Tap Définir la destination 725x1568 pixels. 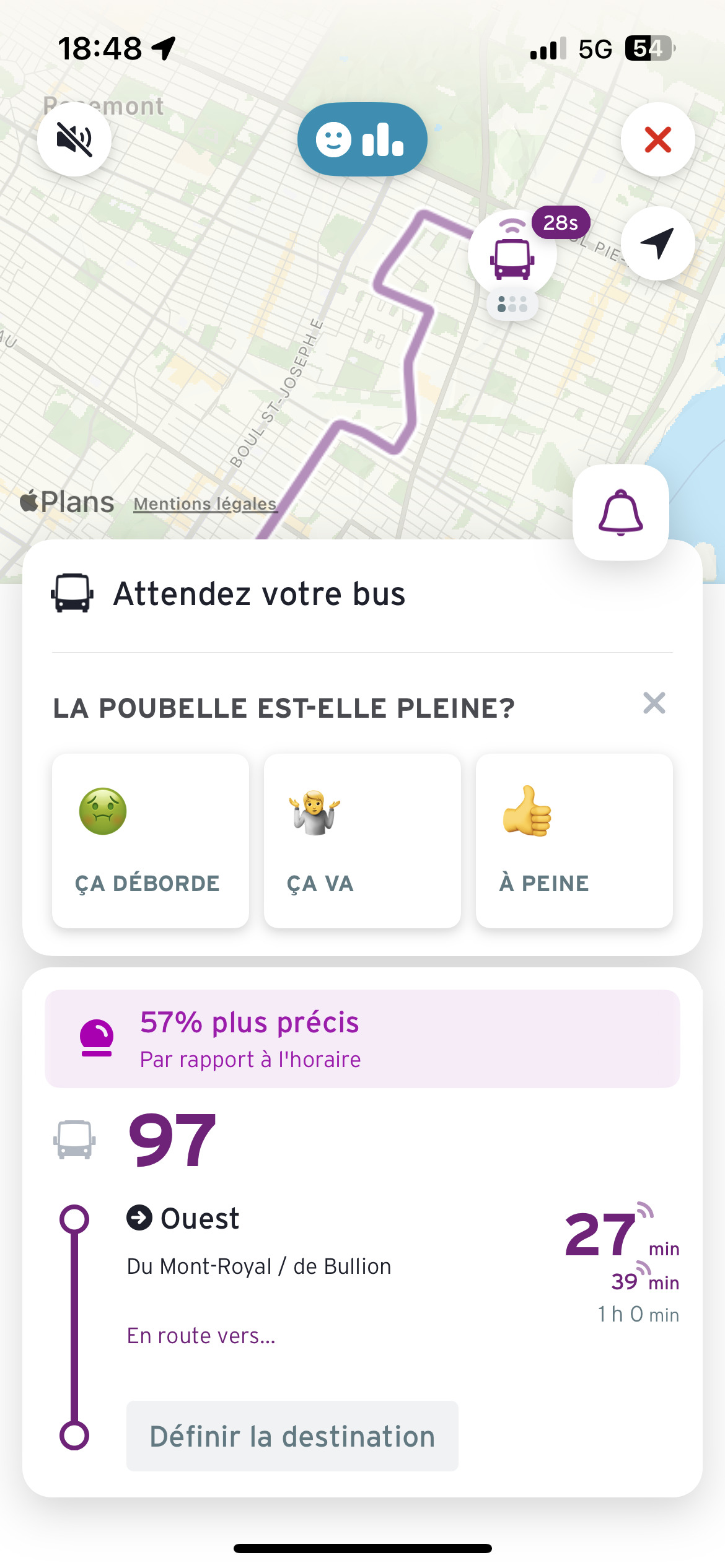pyautogui.click(x=292, y=1436)
